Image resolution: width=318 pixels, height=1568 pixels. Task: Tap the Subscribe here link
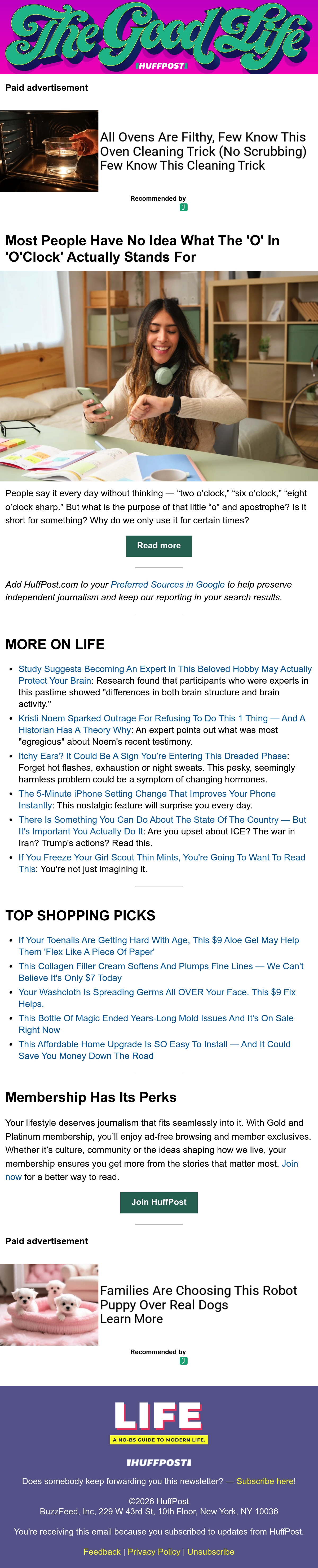click(x=264, y=1481)
